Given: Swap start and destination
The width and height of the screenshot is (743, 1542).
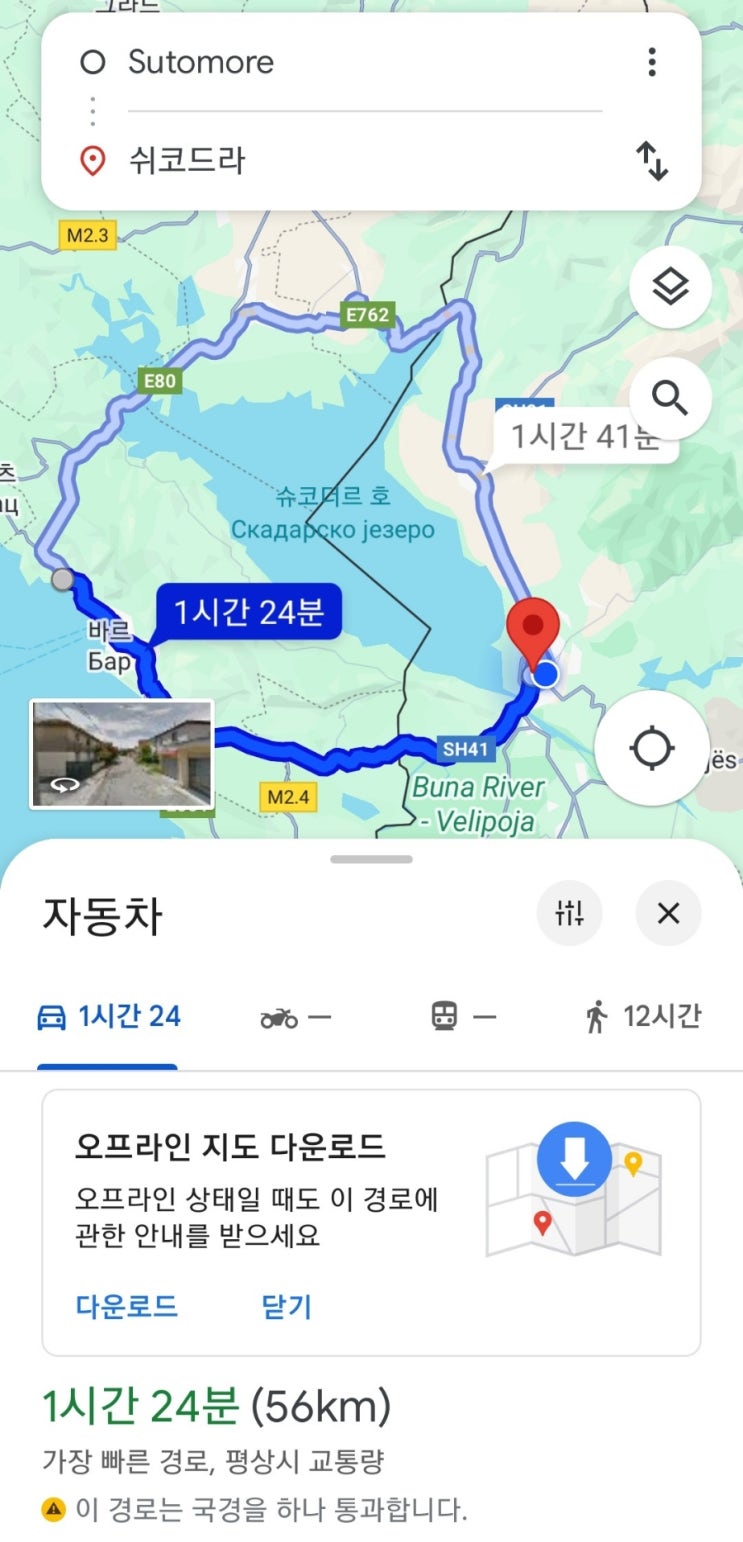Looking at the screenshot, I should (652, 160).
